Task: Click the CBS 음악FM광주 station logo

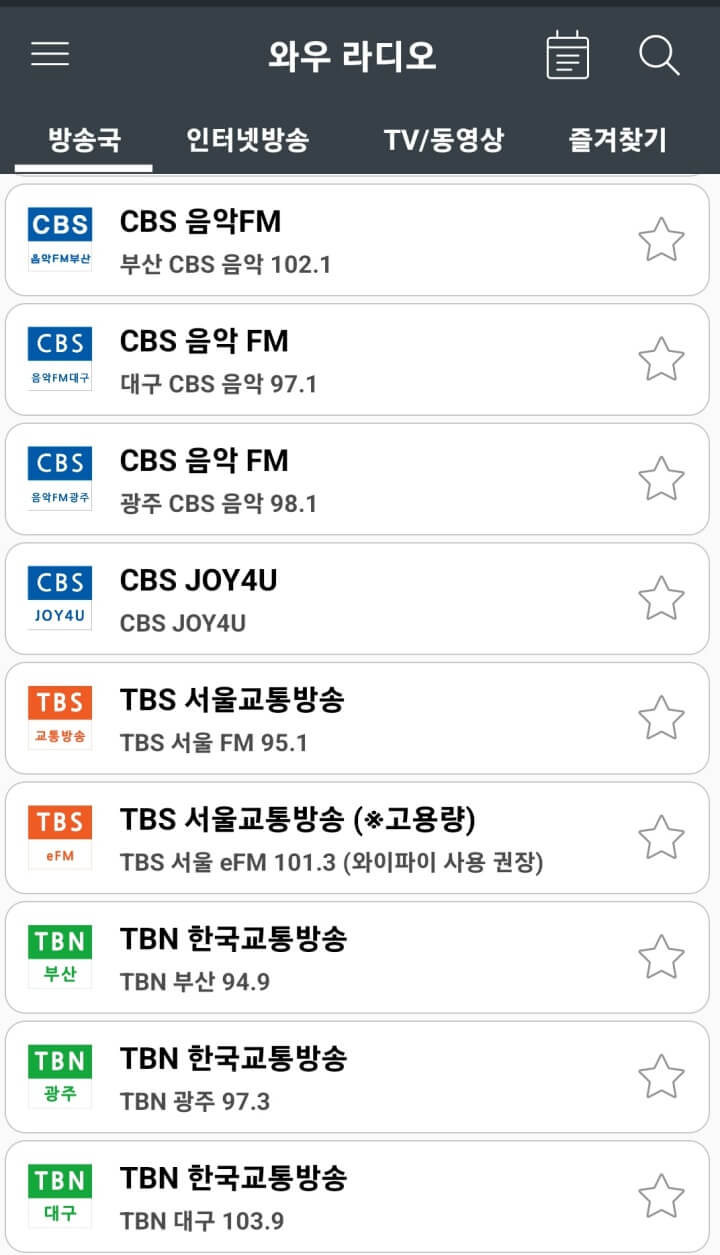Action: (59, 478)
